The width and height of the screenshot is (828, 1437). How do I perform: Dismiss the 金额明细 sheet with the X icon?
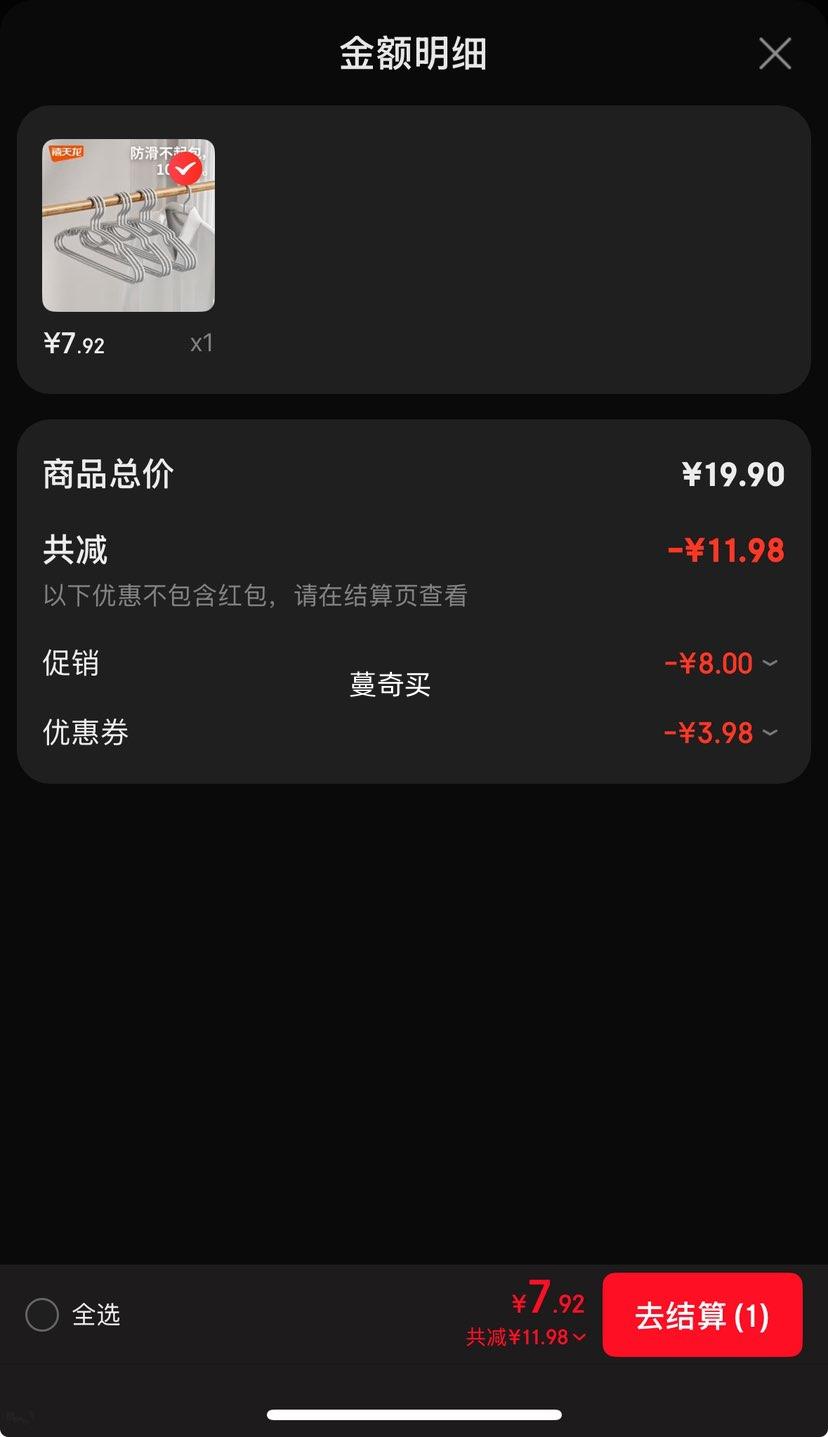(774, 53)
